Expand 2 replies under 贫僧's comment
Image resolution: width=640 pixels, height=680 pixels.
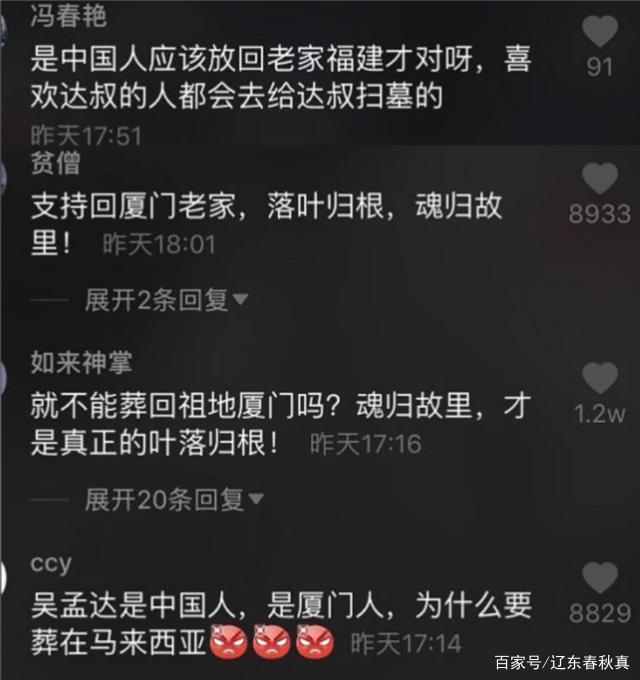tap(166, 299)
